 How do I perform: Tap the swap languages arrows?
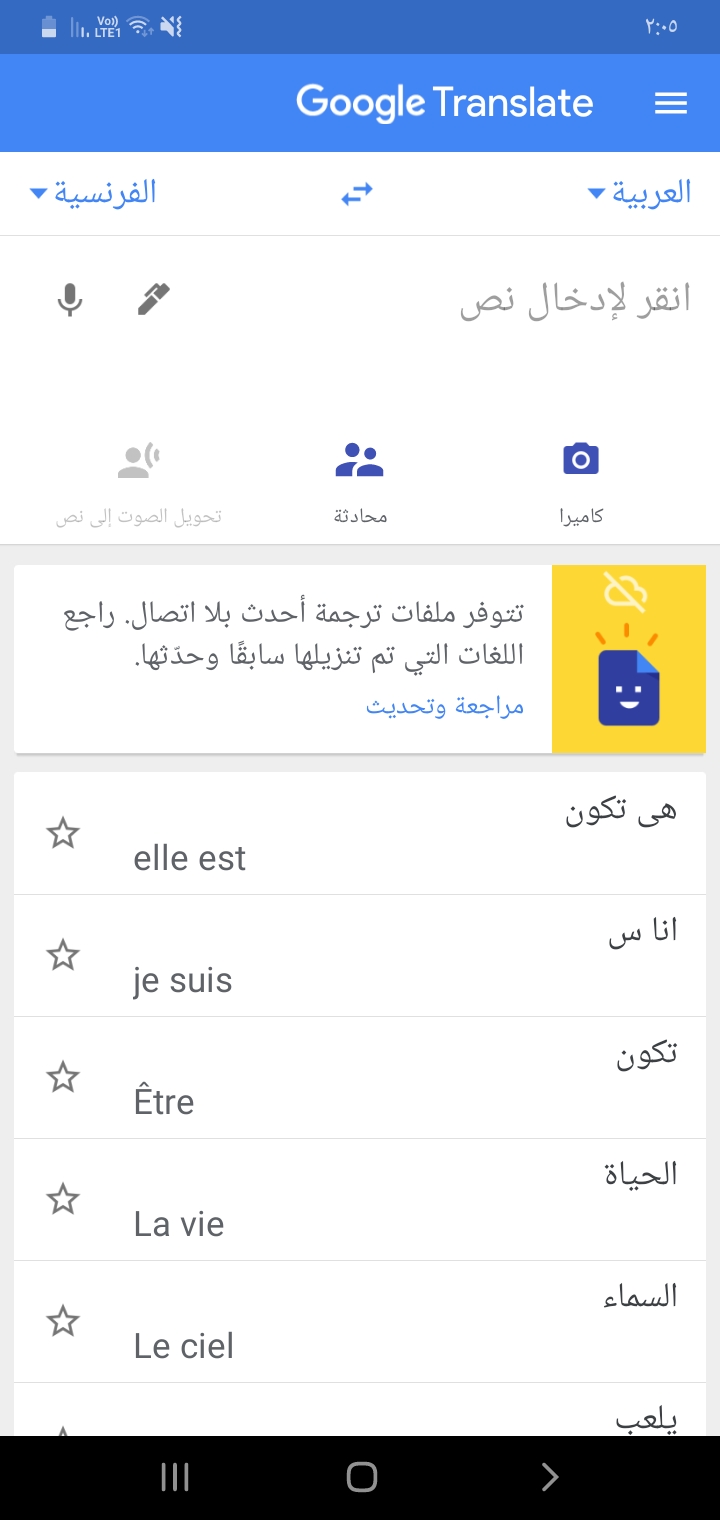pyautogui.click(x=358, y=192)
